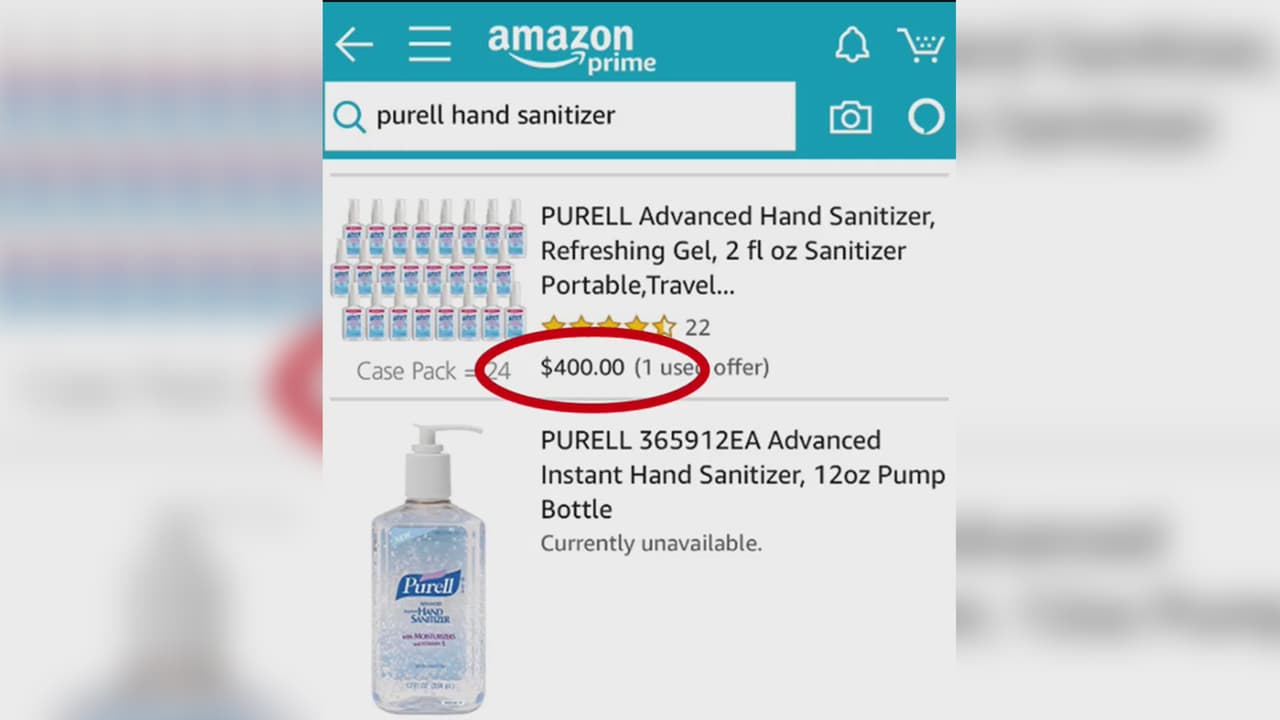1280x720 pixels.
Task: Tap the purell hand sanitizer search box
Action: click(x=560, y=116)
